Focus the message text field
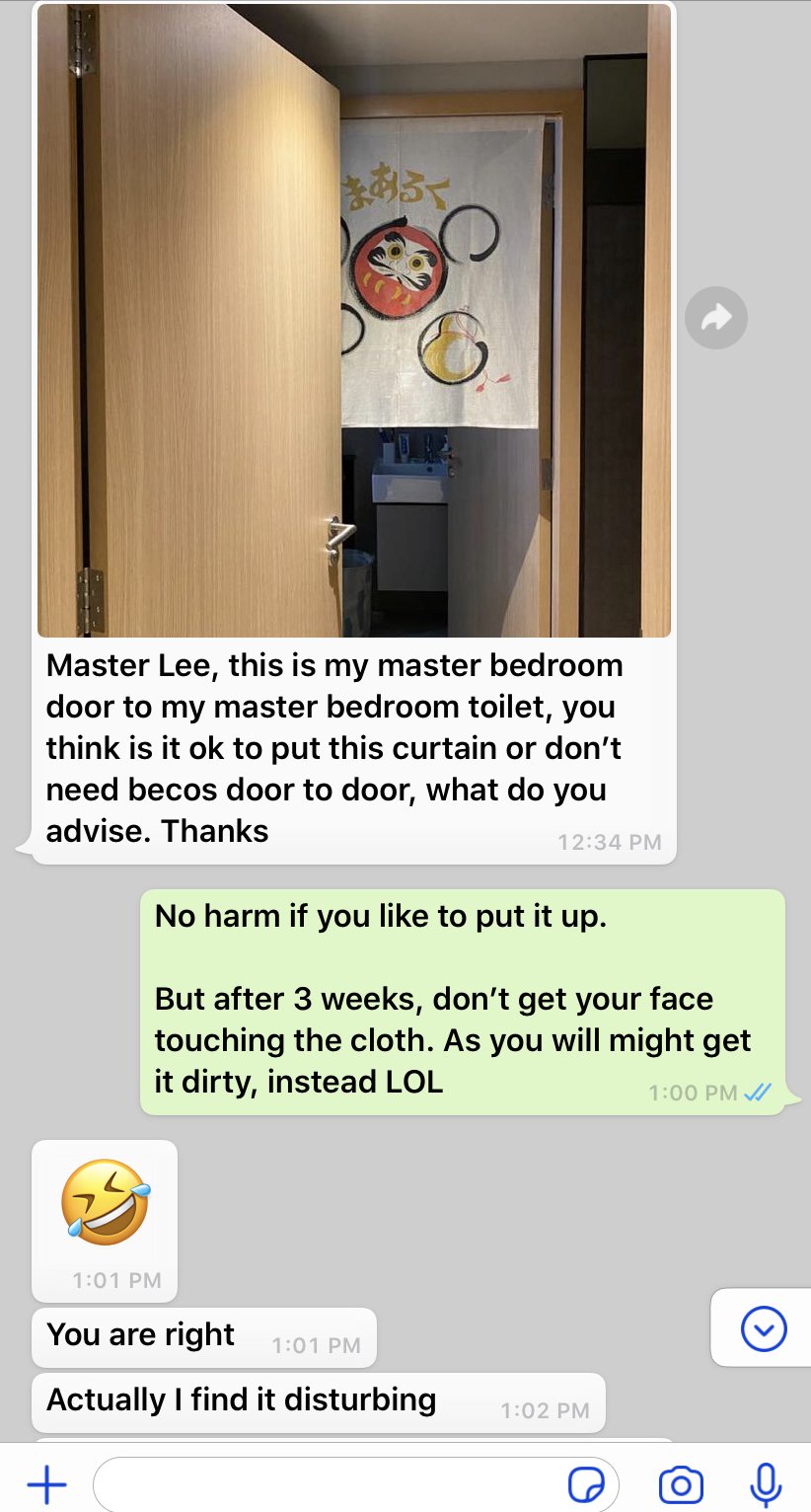 tap(326, 1483)
